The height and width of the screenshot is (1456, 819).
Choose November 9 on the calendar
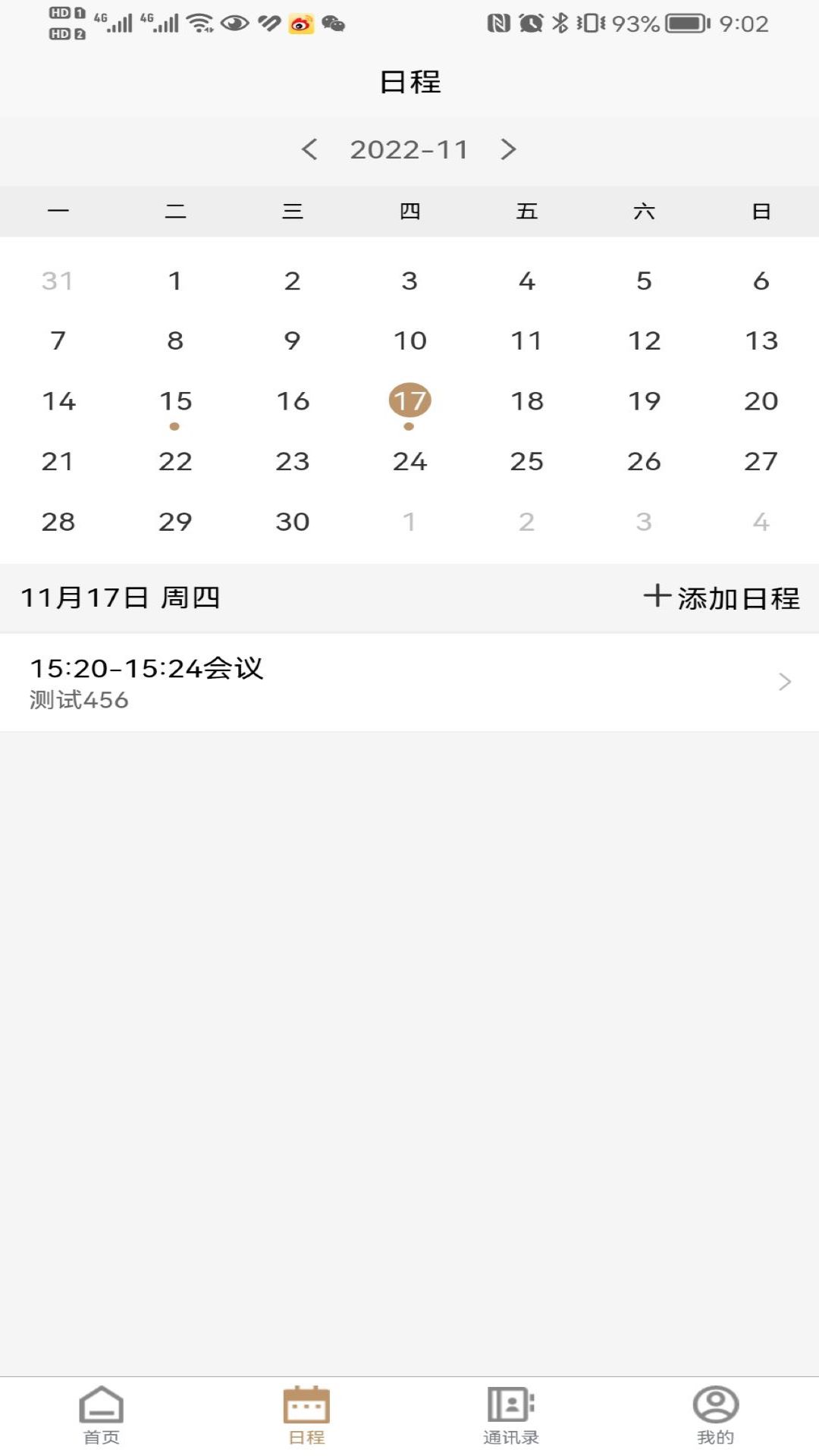pos(293,340)
